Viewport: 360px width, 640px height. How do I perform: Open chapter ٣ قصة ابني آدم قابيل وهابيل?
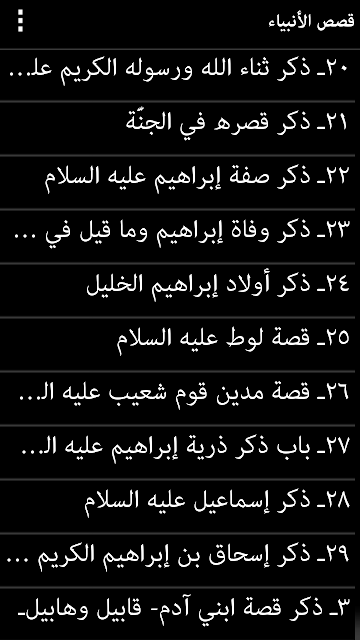[x=178, y=614]
